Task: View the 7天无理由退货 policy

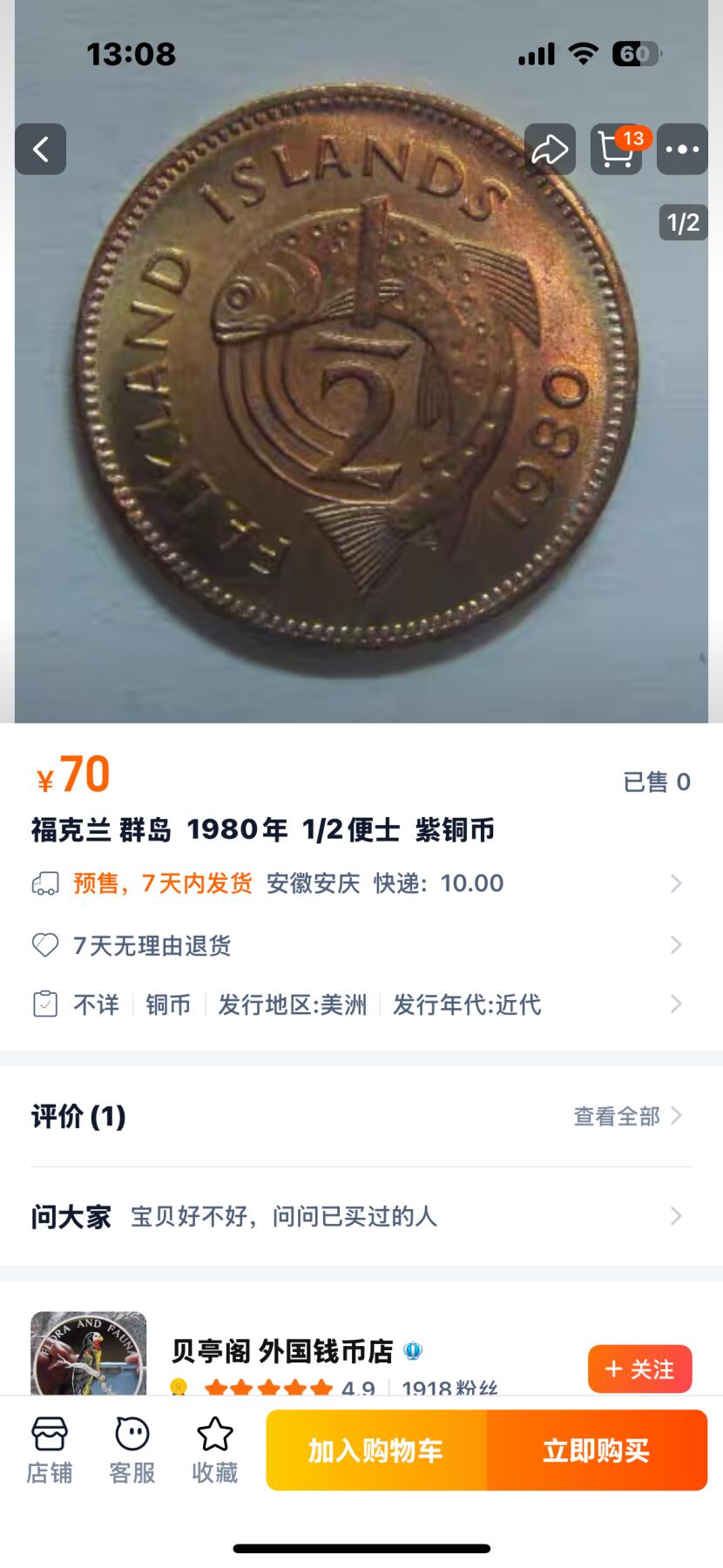Action: point(357,945)
